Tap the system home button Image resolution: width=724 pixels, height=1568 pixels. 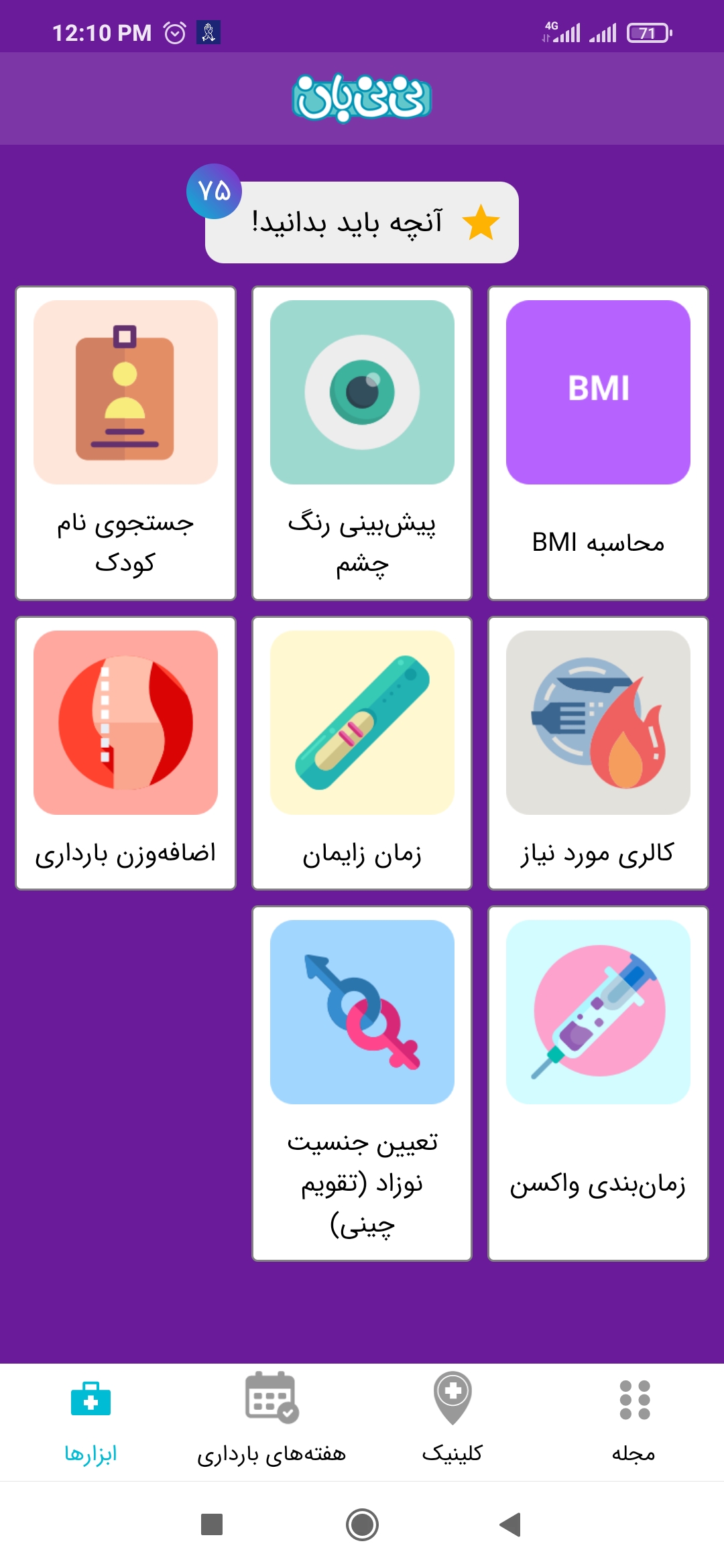tap(362, 1524)
